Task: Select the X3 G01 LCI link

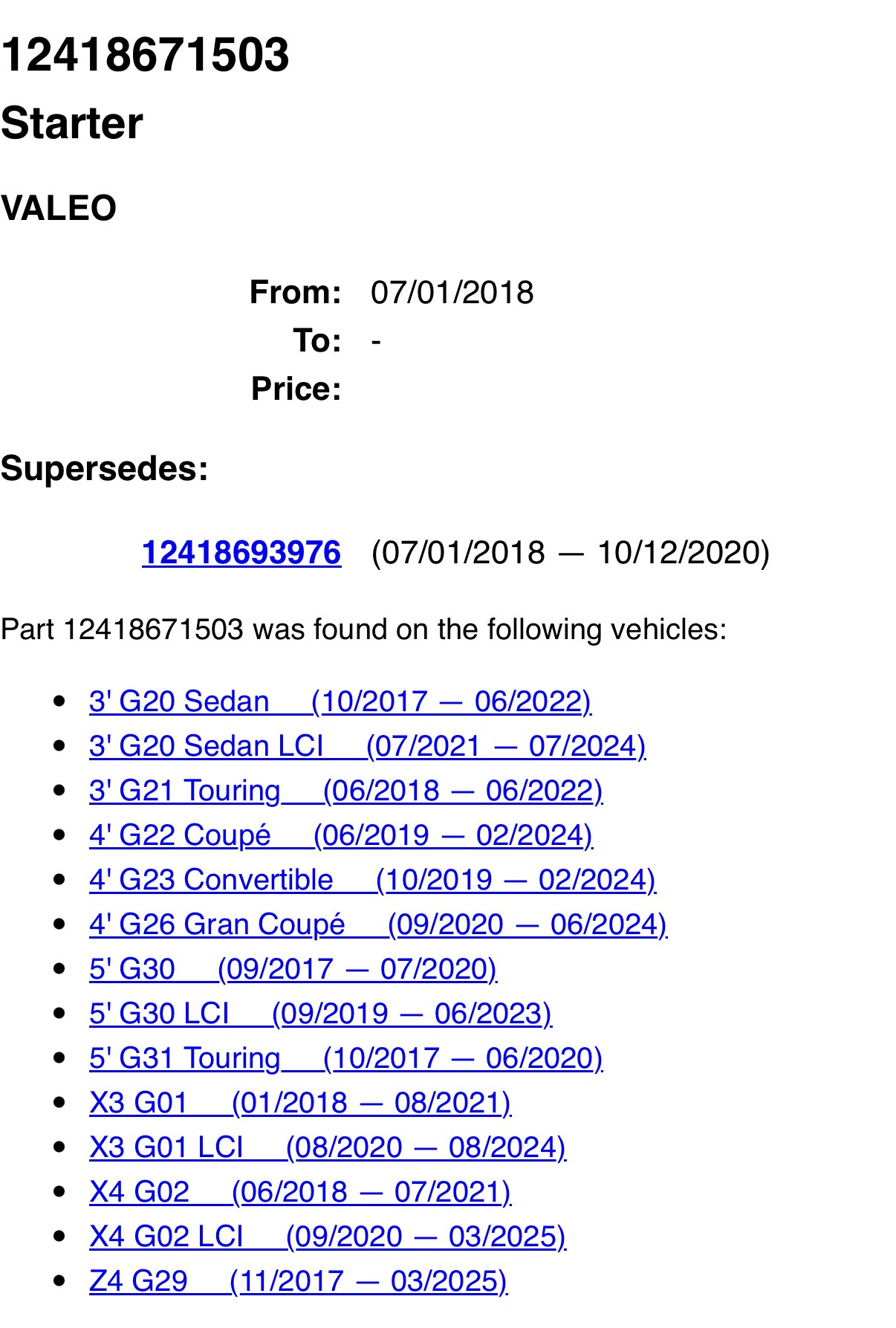Action: point(327,1147)
